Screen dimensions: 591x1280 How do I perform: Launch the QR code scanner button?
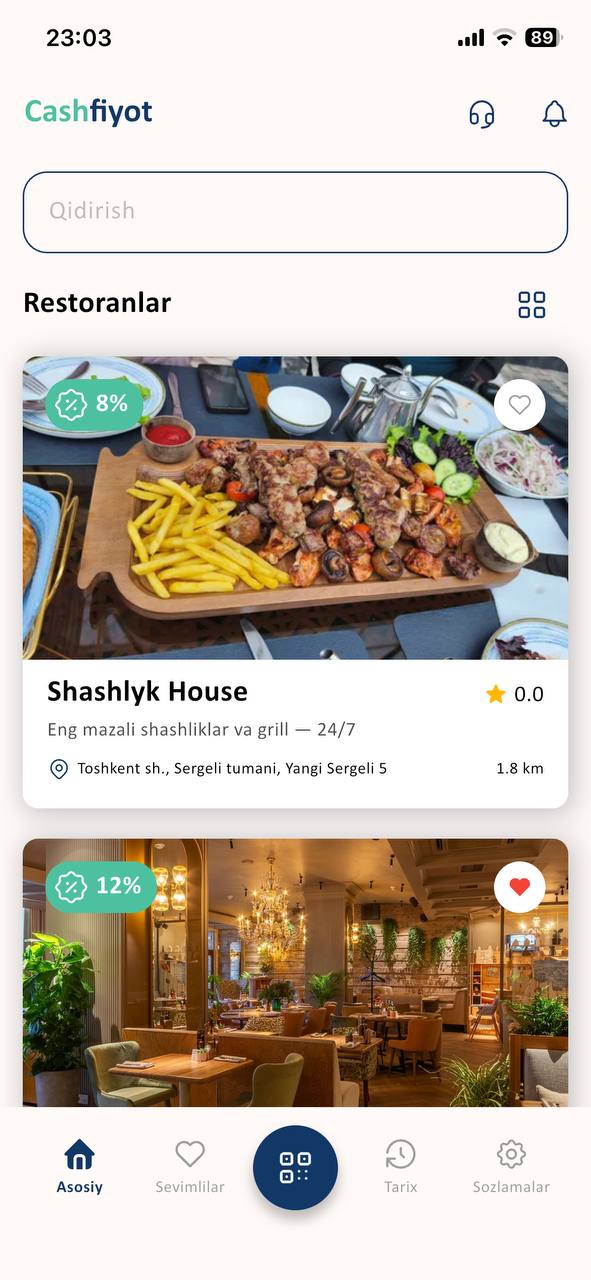coord(295,1168)
